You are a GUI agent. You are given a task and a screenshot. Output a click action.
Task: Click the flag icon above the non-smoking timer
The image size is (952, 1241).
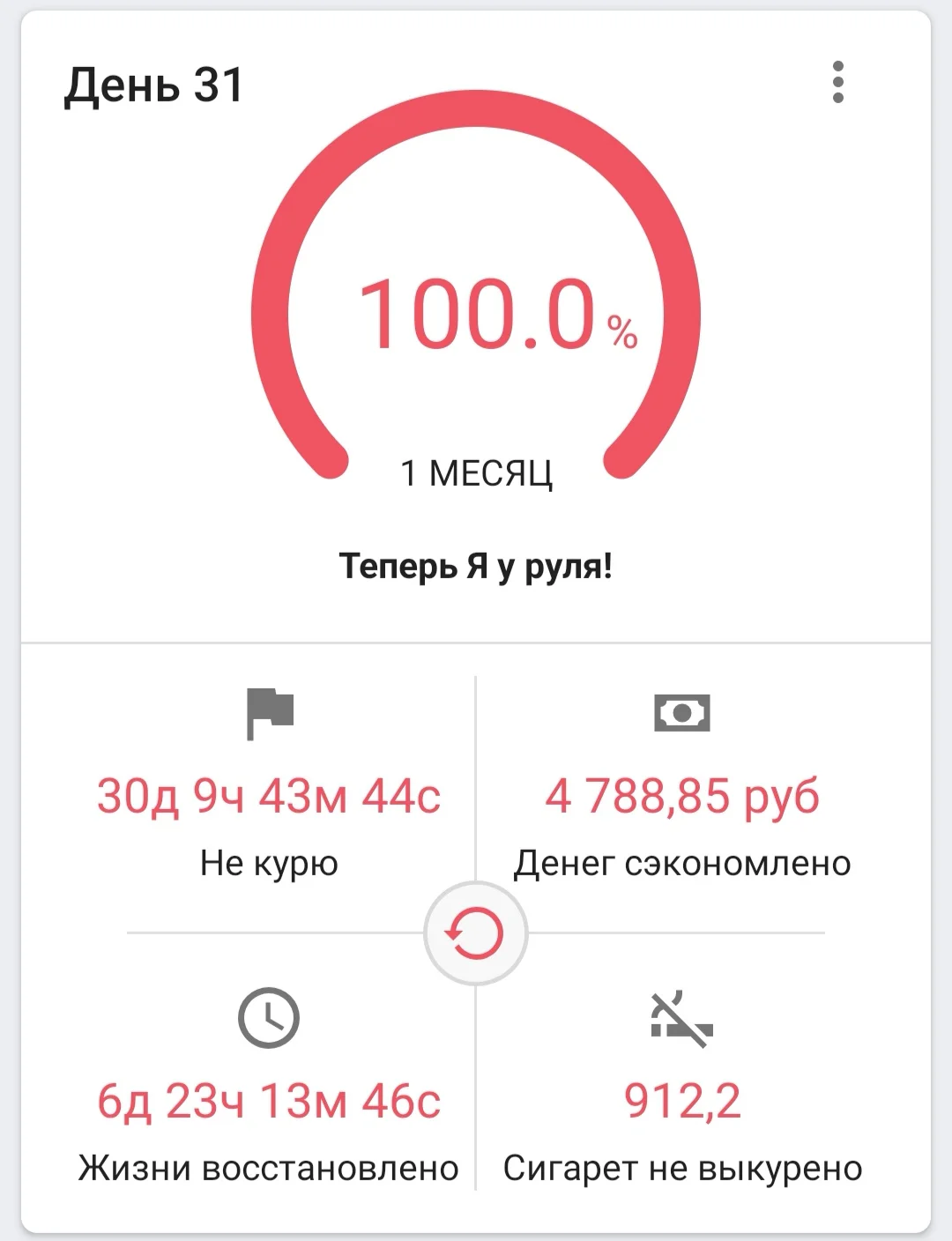tap(270, 712)
